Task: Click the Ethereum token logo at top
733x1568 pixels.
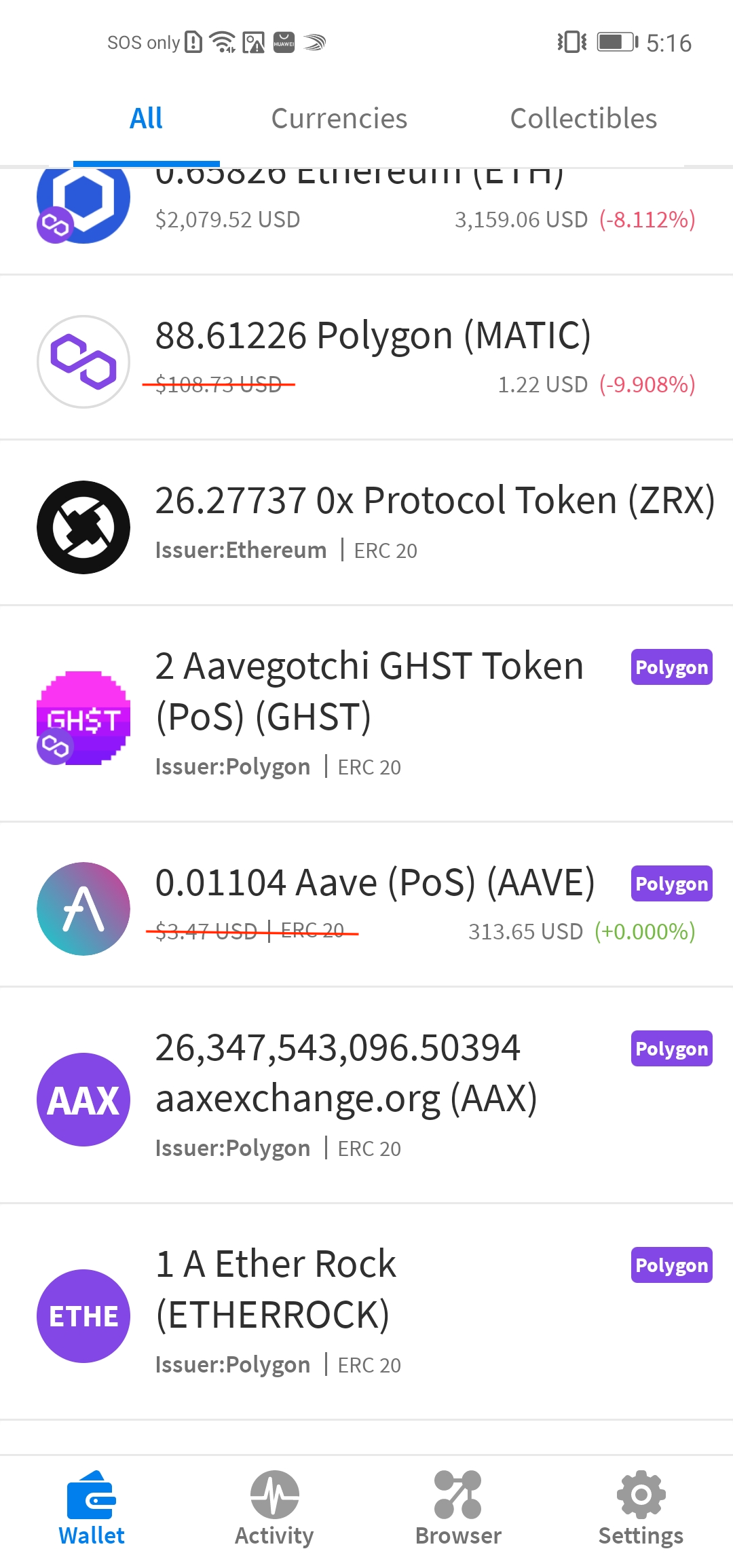Action: coord(83,204)
